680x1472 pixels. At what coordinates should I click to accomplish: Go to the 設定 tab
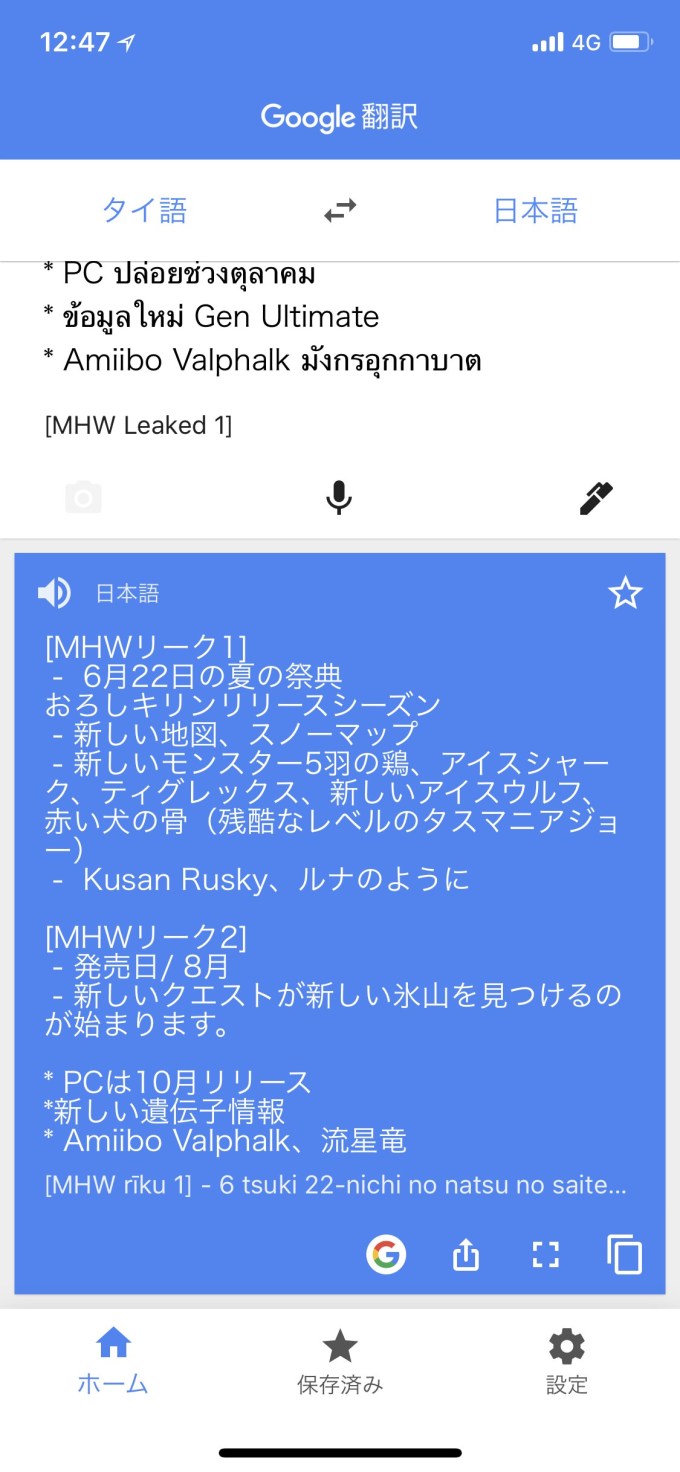coord(567,1360)
